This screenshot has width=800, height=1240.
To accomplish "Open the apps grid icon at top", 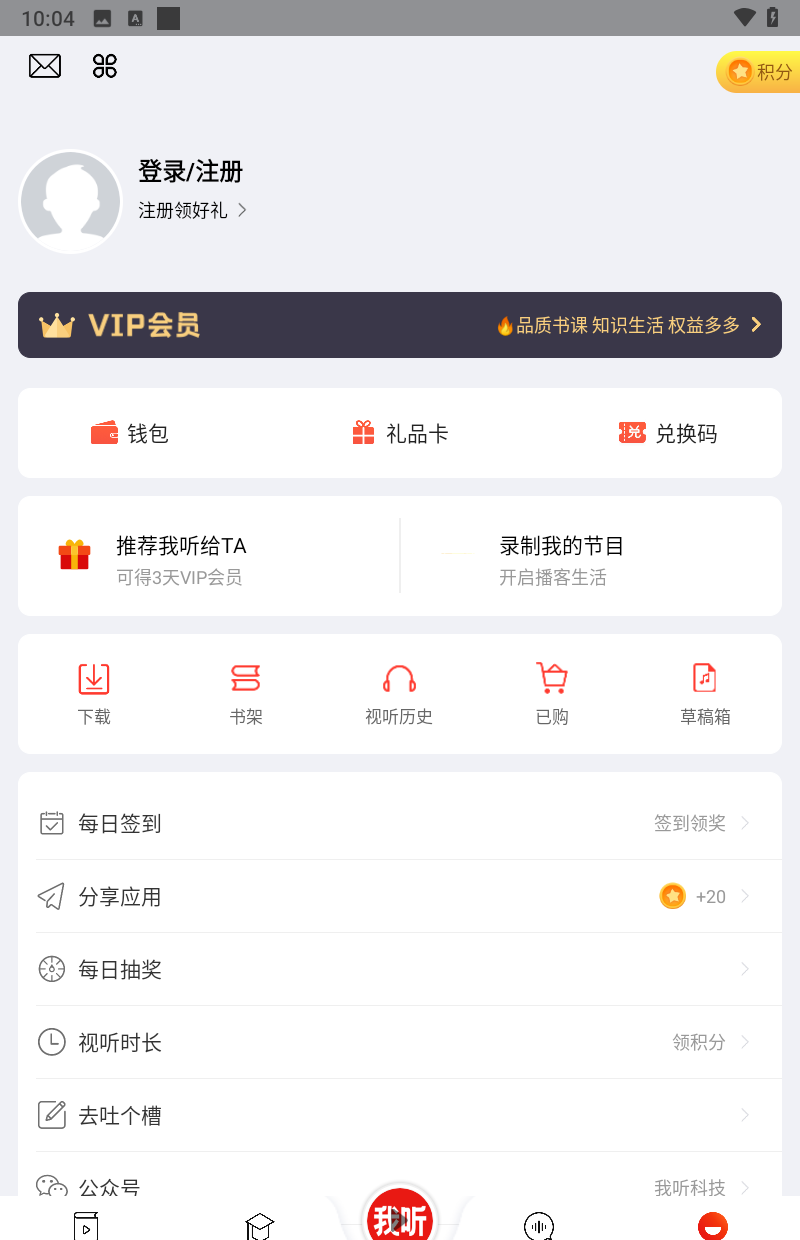I will 104,66.
